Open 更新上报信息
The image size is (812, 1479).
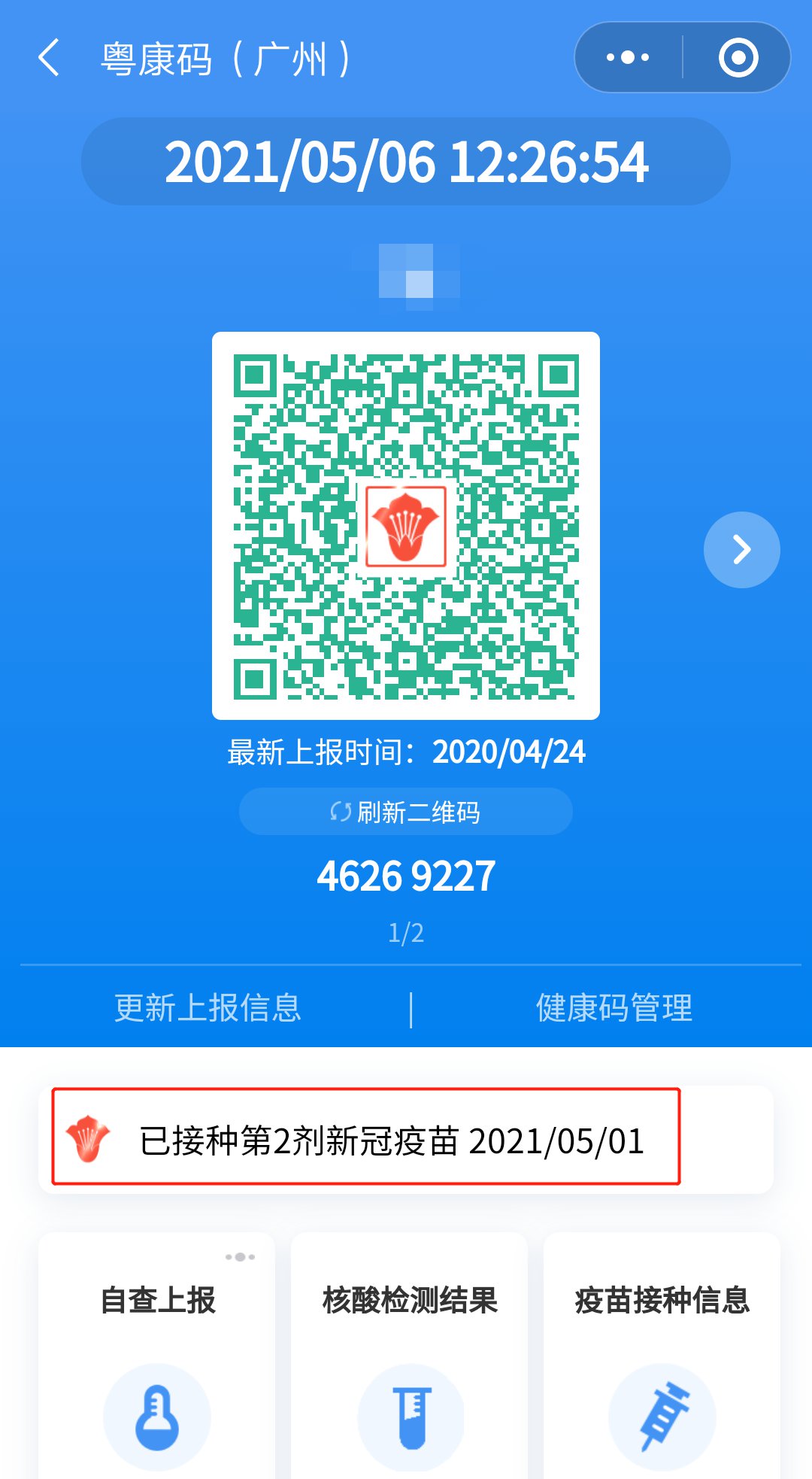click(x=208, y=1008)
